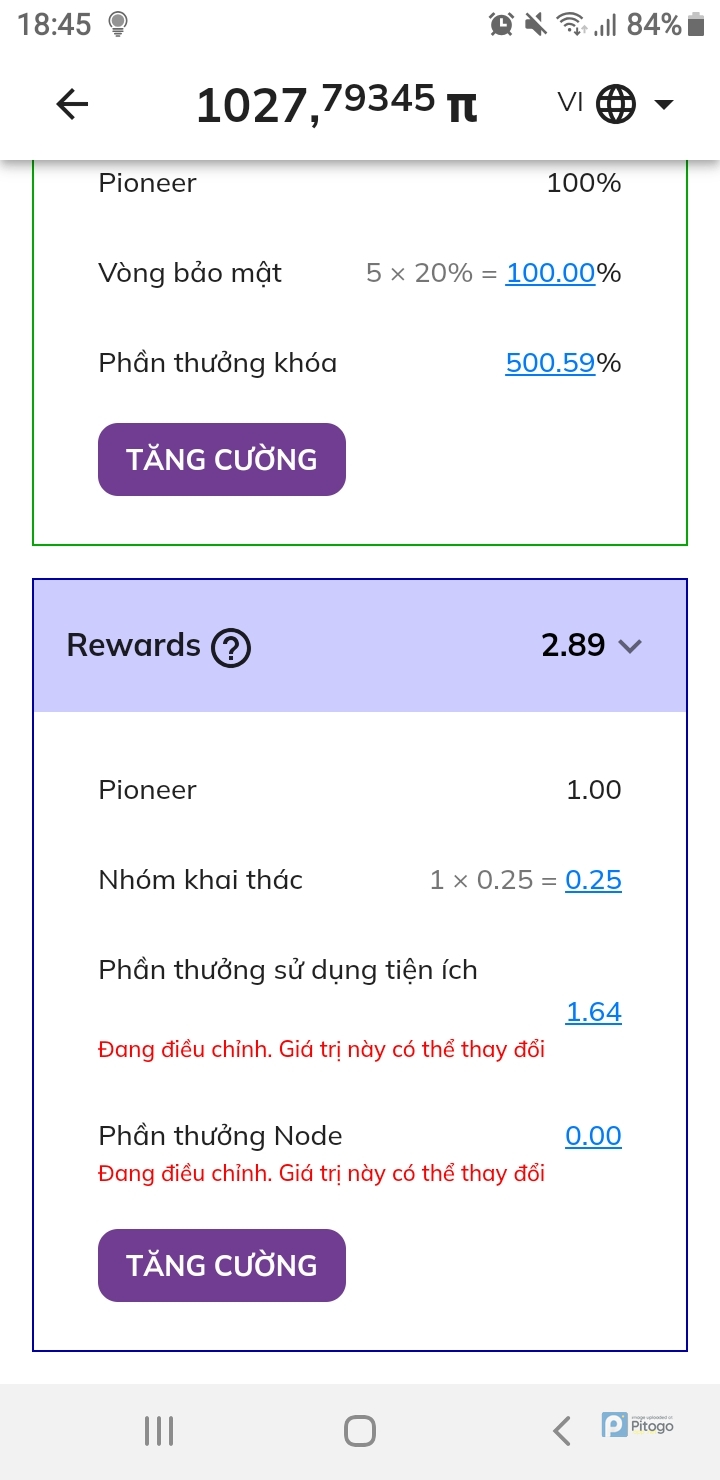Open the 0.25 Nhóm khai thác link
Screen dimensions: 720x1480
[593, 880]
